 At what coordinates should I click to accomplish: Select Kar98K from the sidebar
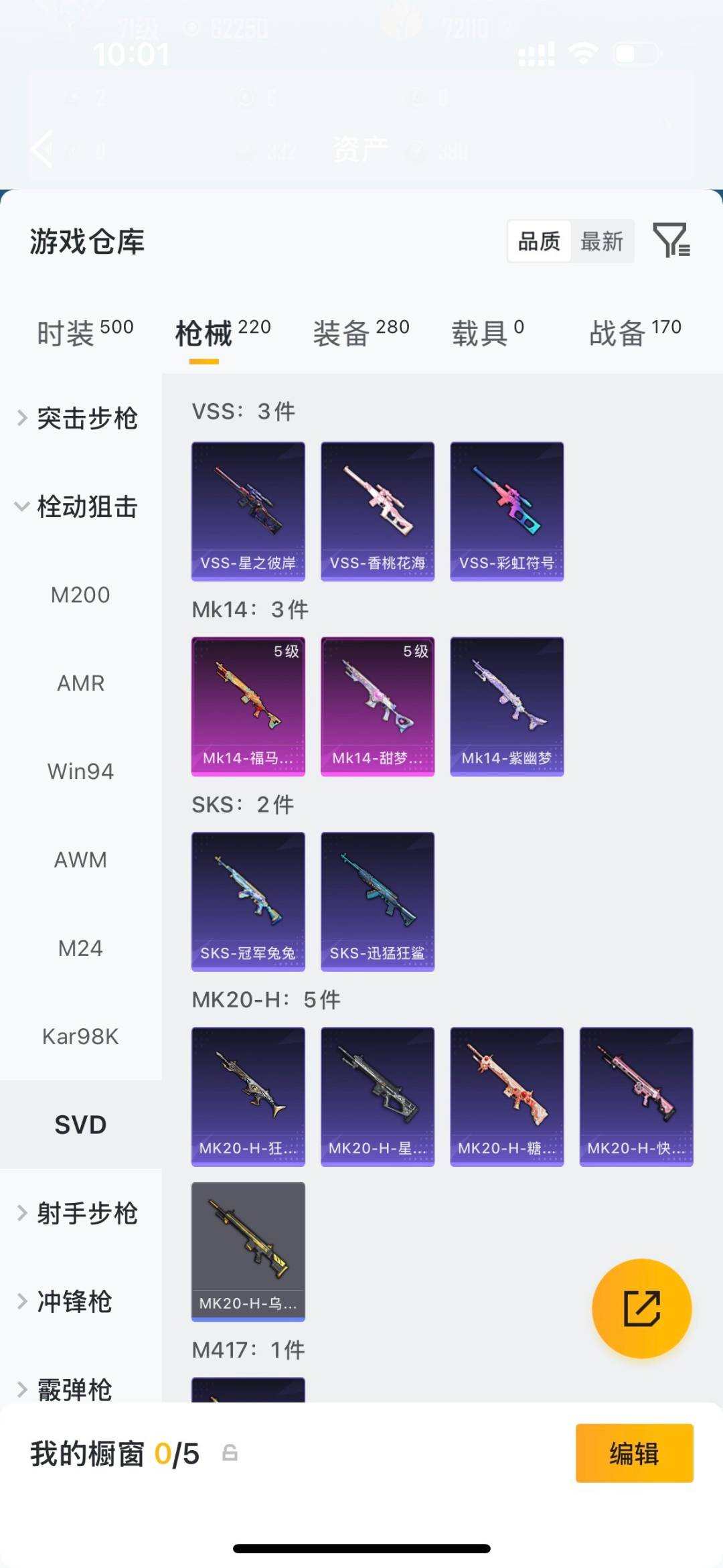click(x=80, y=1036)
